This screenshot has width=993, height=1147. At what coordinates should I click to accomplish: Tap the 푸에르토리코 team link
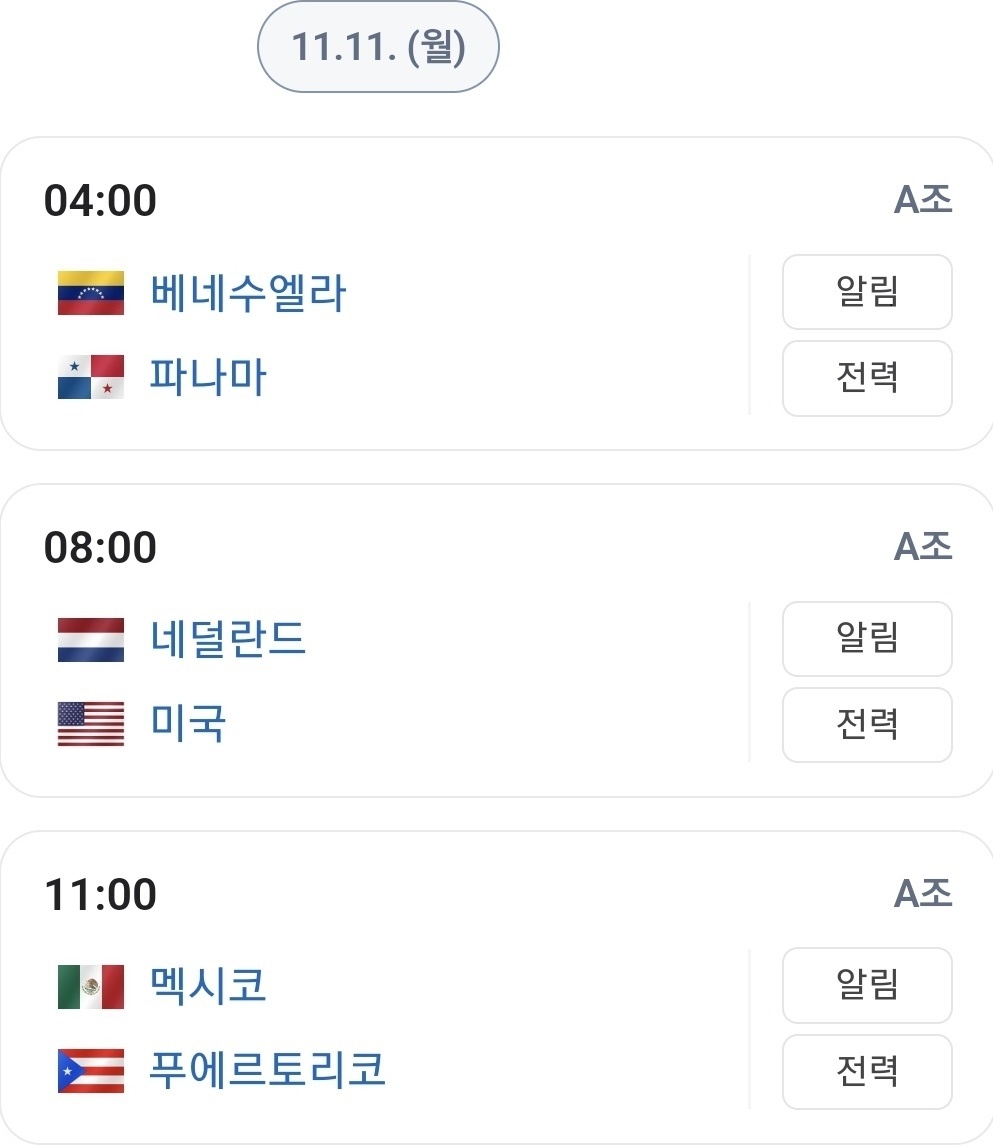tap(267, 1071)
